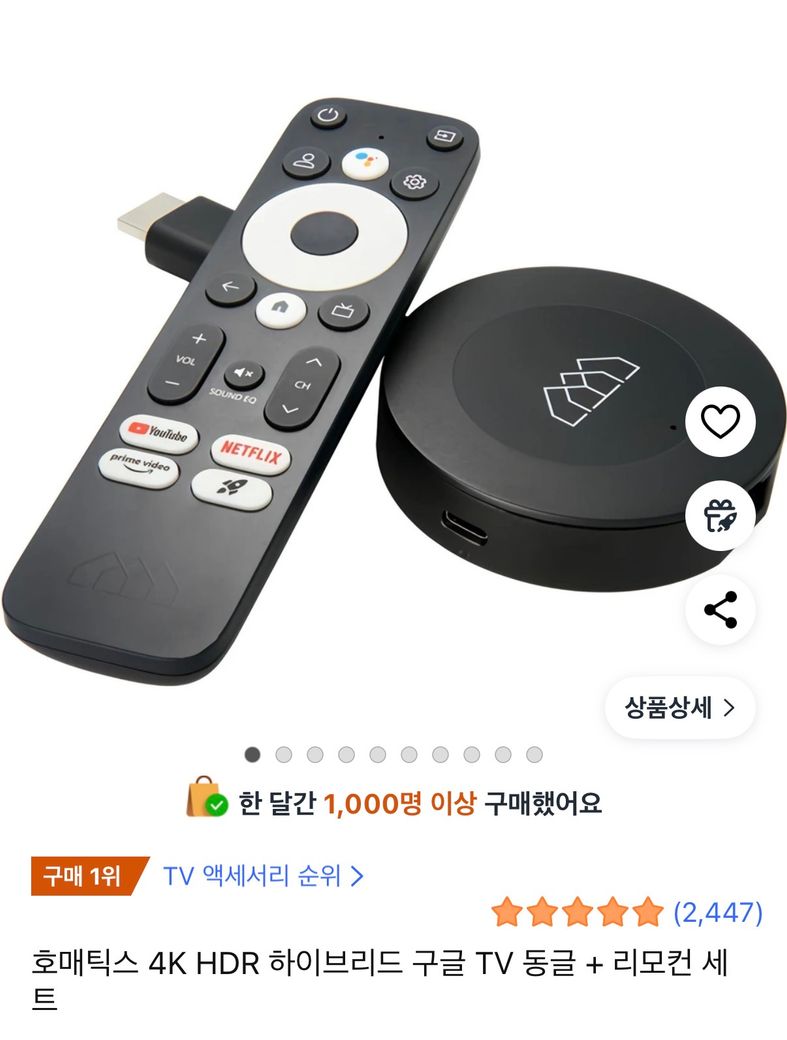Image resolution: width=787 pixels, height=1040 pixels.
Task: Add this product to wishlist with the heart
Action: click(x=720, y=421)
